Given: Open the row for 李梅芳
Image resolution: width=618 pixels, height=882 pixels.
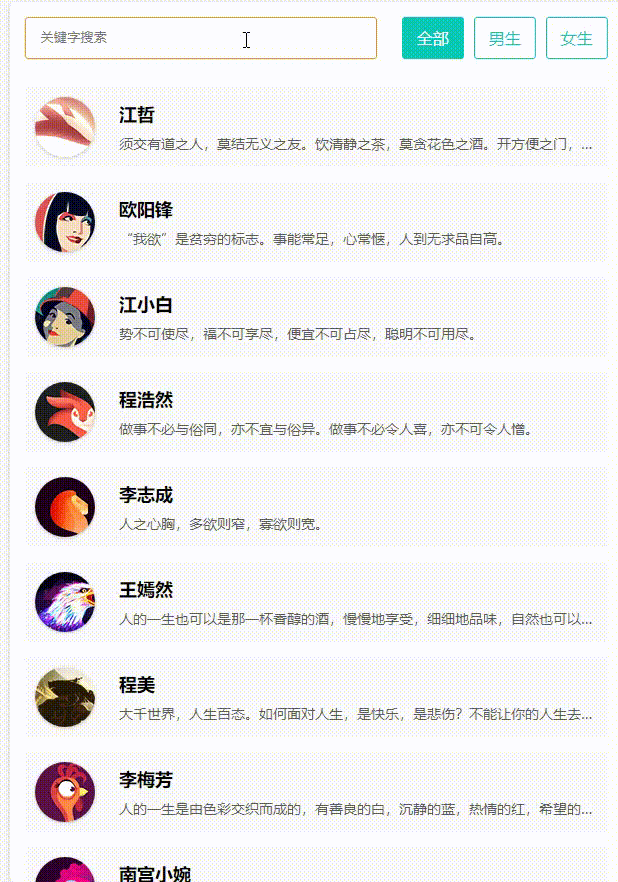Looking at the screenshot, I should (x=315, y=793).
